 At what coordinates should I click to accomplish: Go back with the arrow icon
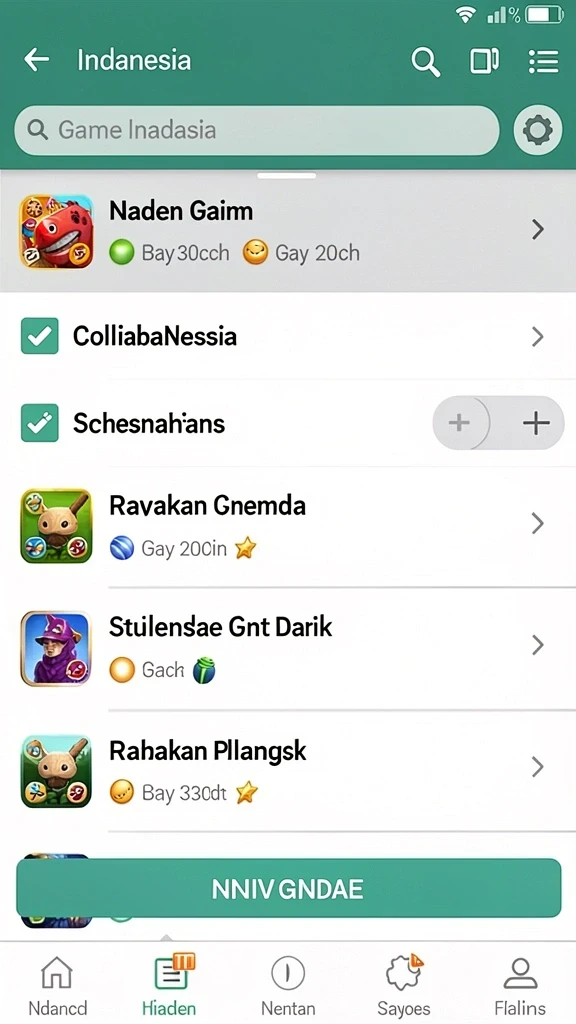pos(37,60)
